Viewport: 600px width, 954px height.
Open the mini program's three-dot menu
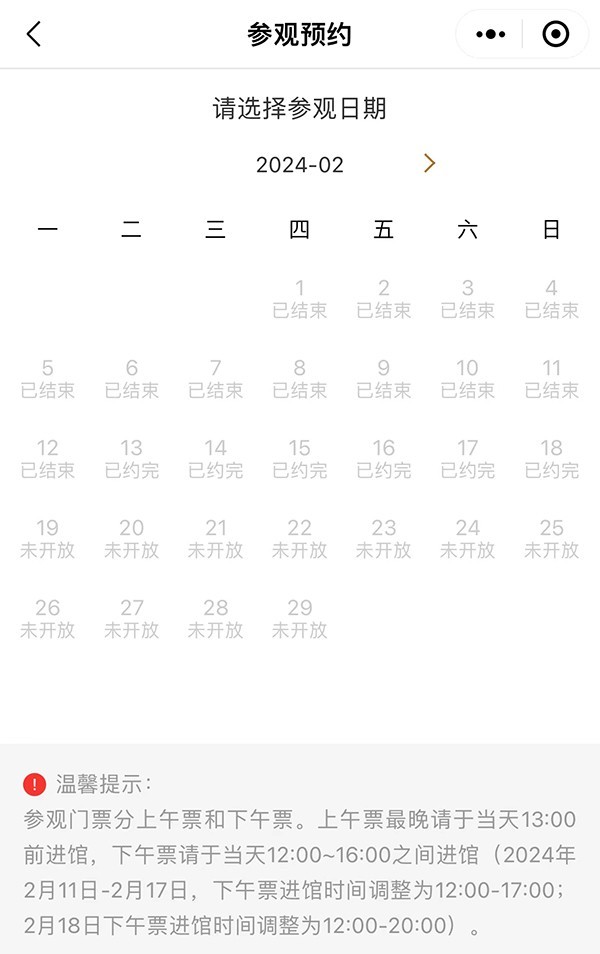[491, 34]
